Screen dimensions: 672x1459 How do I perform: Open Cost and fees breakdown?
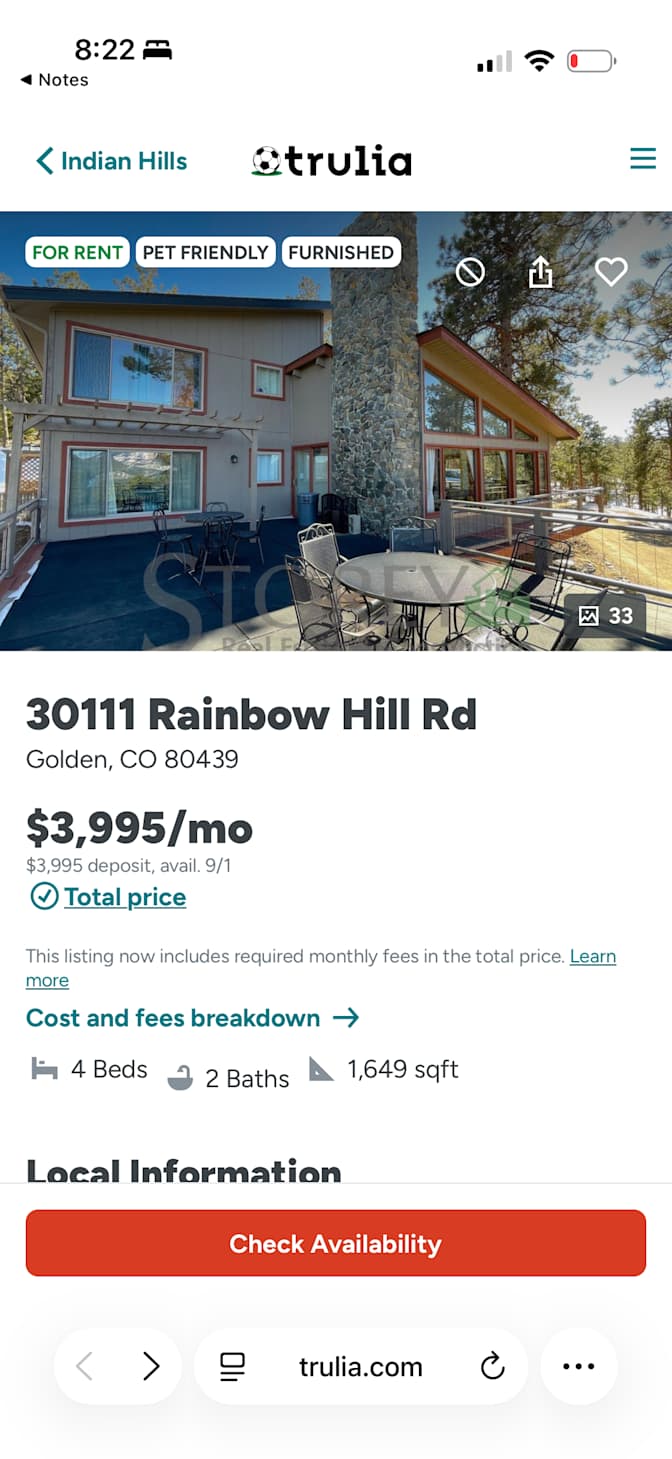click(192, 1018)
